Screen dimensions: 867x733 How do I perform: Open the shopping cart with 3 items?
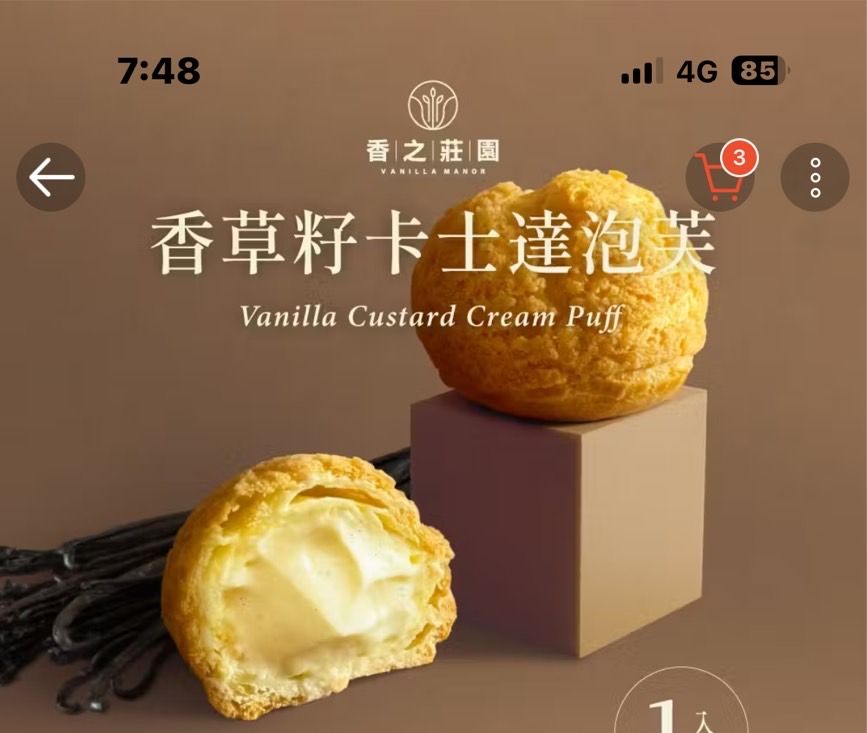[x=718, y=178]
